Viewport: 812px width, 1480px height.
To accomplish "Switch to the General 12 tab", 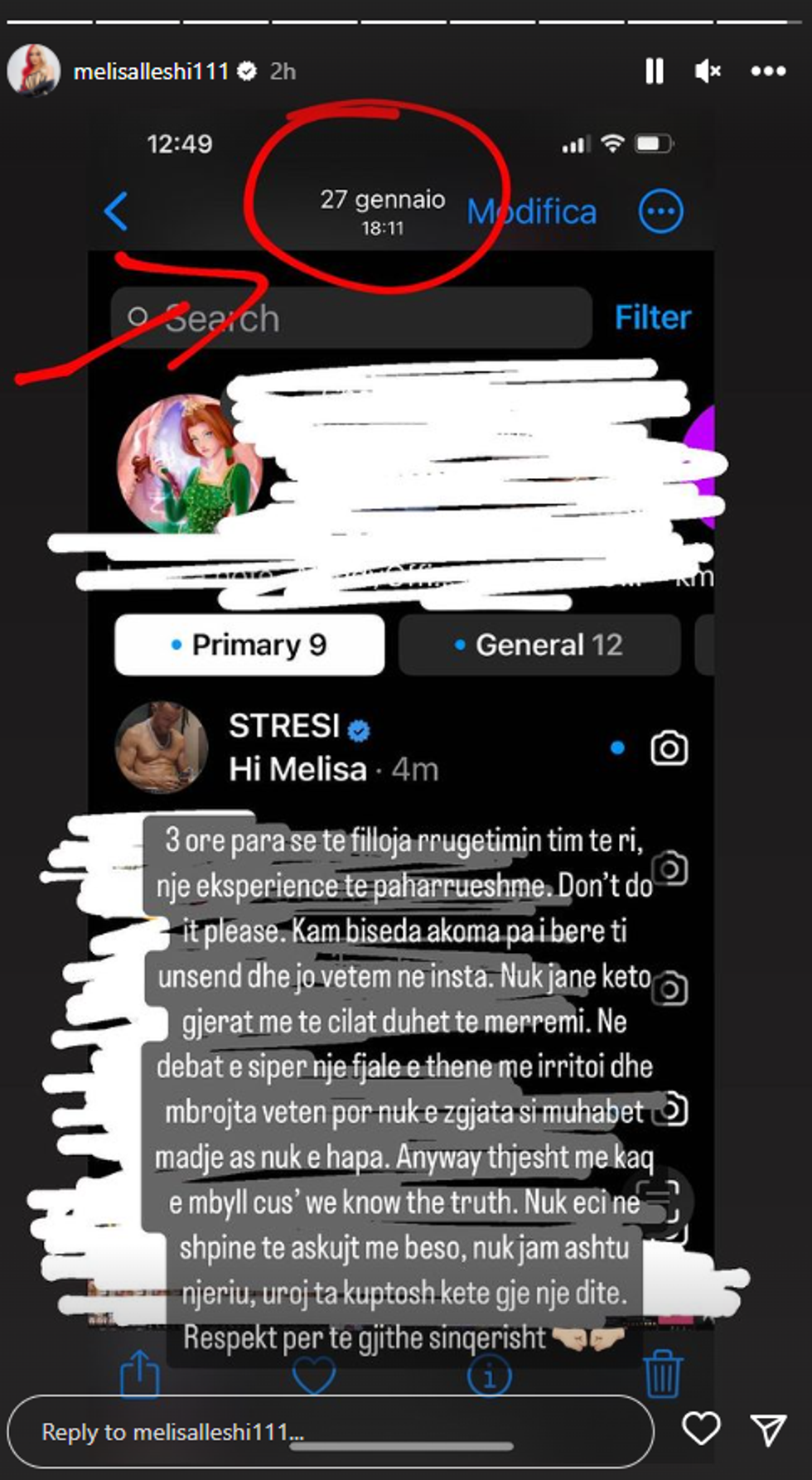I will 540,645.
